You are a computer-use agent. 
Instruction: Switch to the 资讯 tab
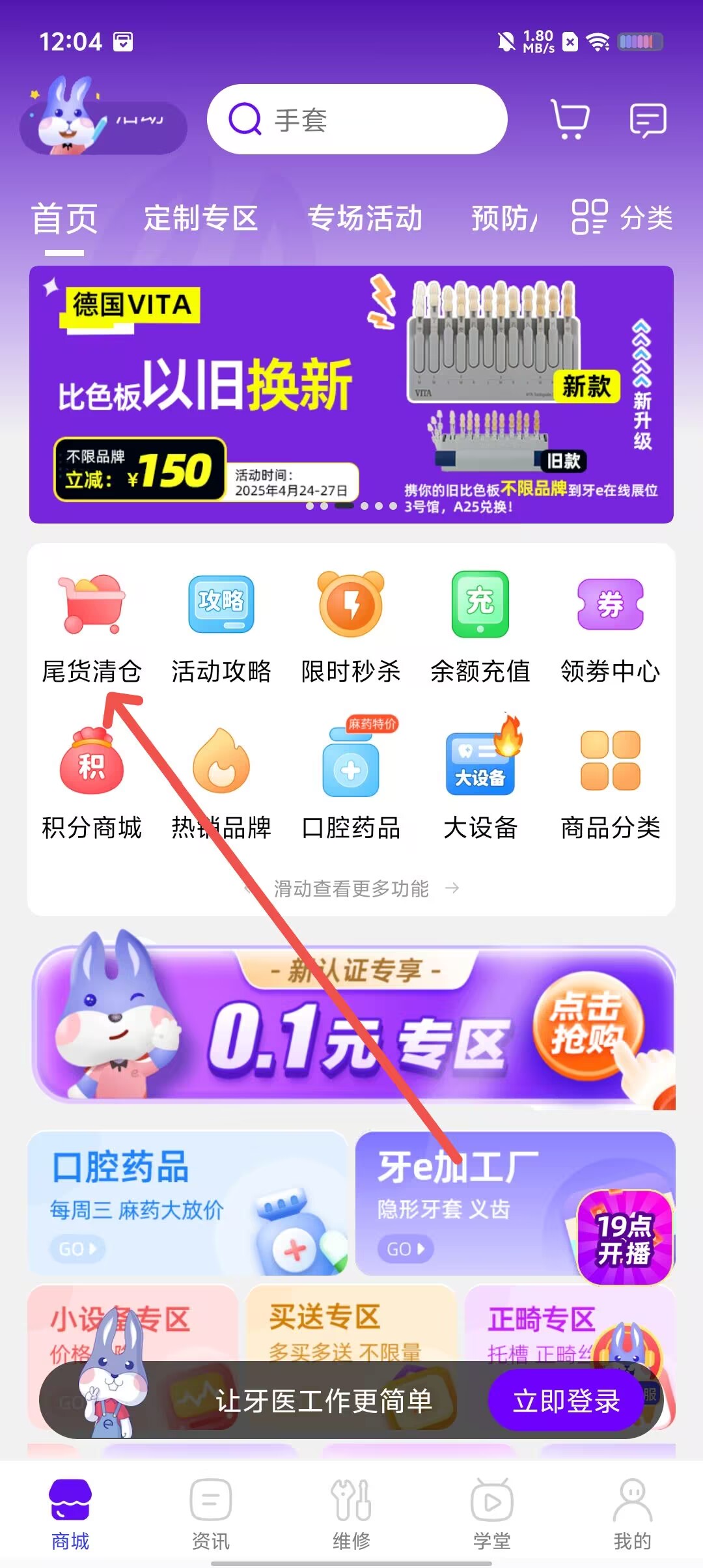point(210,1514)
